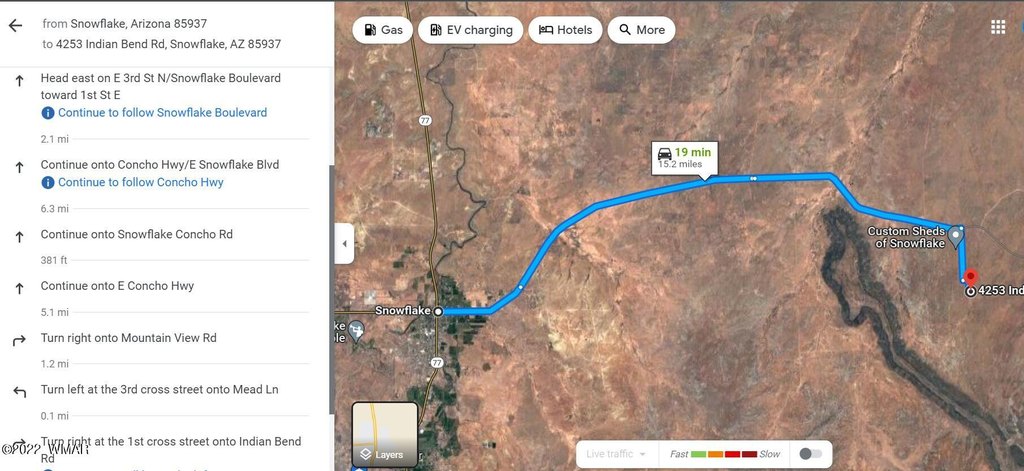This screenshot has width=1024, height=471.
Task: Collapse the side directions panel
Action: 344,243
